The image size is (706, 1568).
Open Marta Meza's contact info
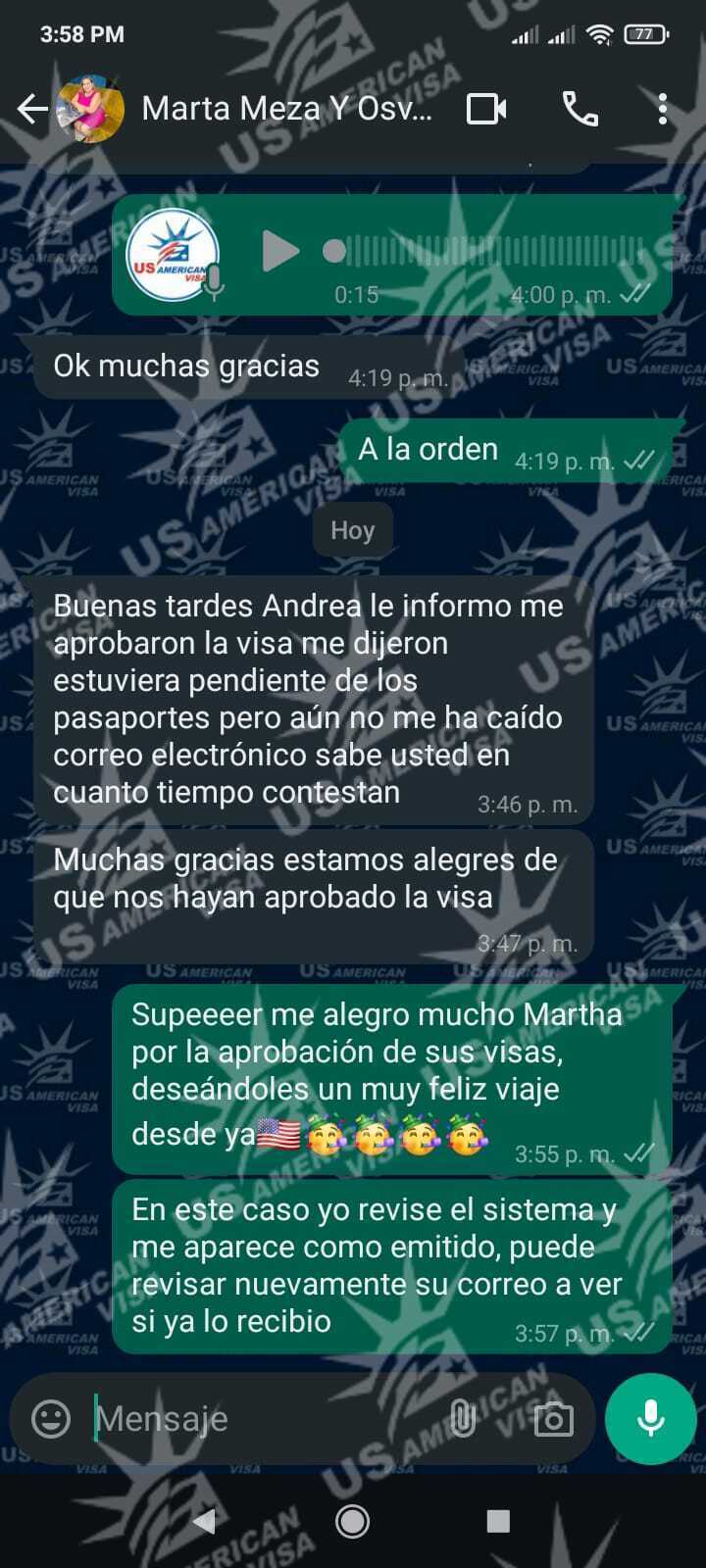[286, 109]
